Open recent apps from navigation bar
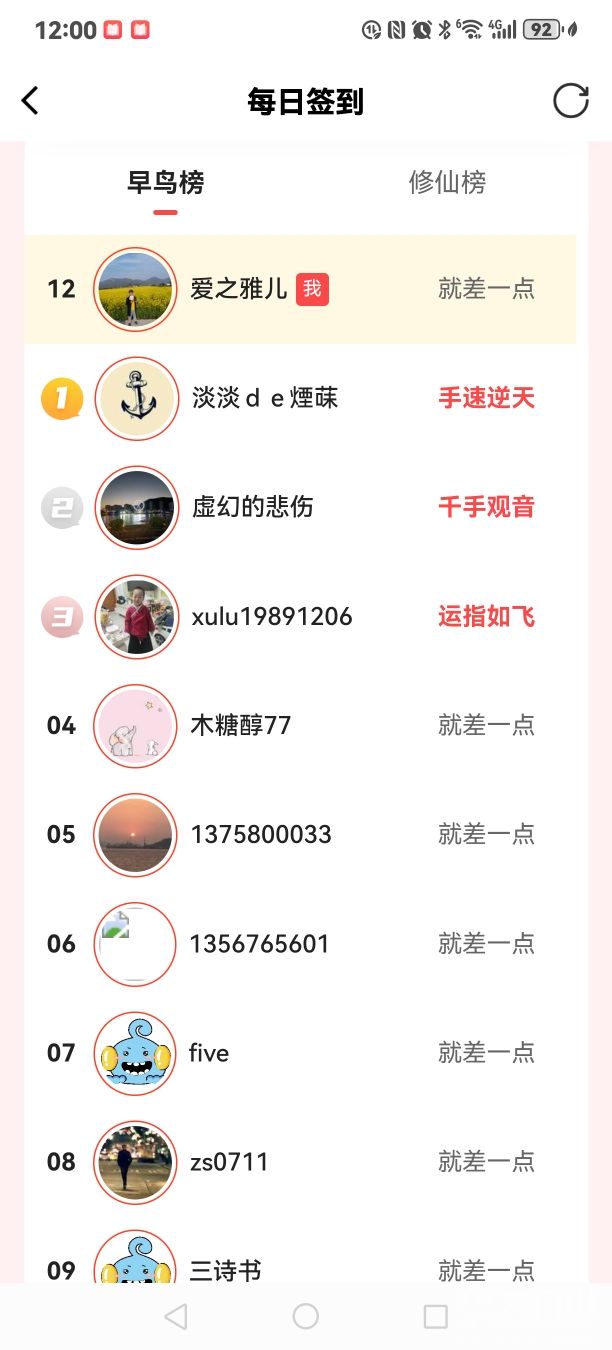 pos(436,1316)
